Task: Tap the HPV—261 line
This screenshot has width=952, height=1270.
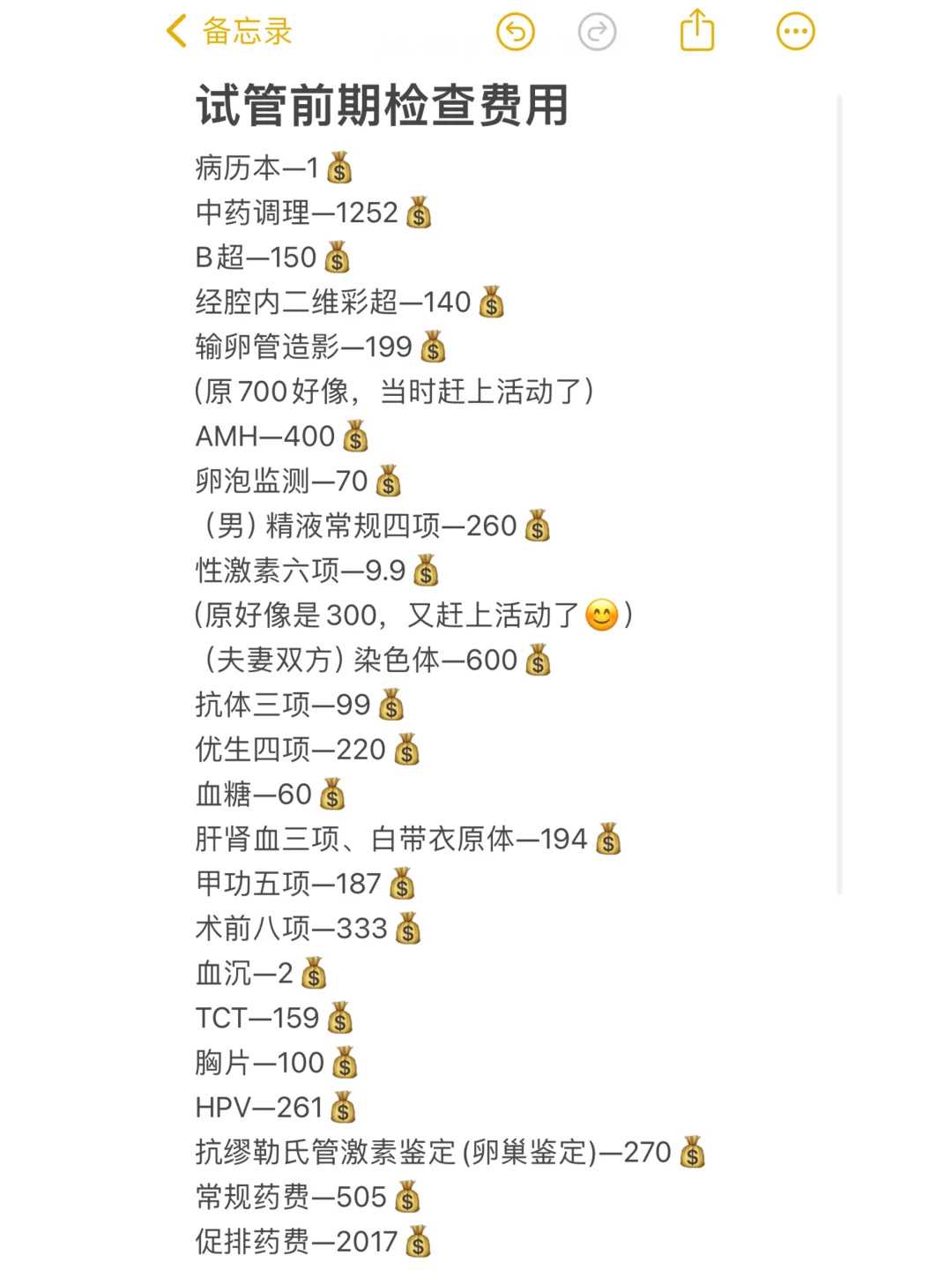Action: point(260,1108)
